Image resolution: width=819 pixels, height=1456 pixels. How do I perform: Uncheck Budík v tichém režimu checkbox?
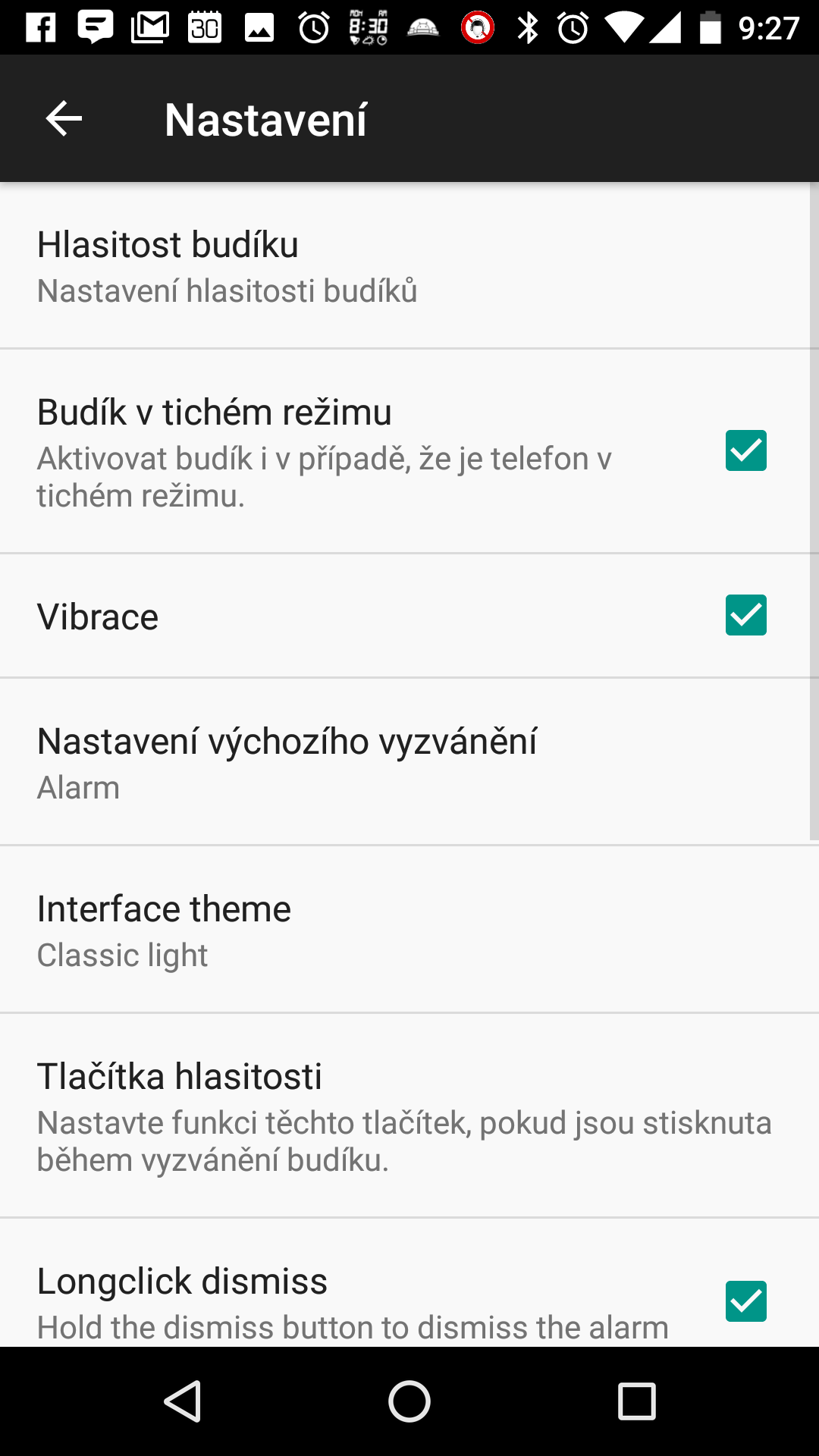(x=746, y=450)
